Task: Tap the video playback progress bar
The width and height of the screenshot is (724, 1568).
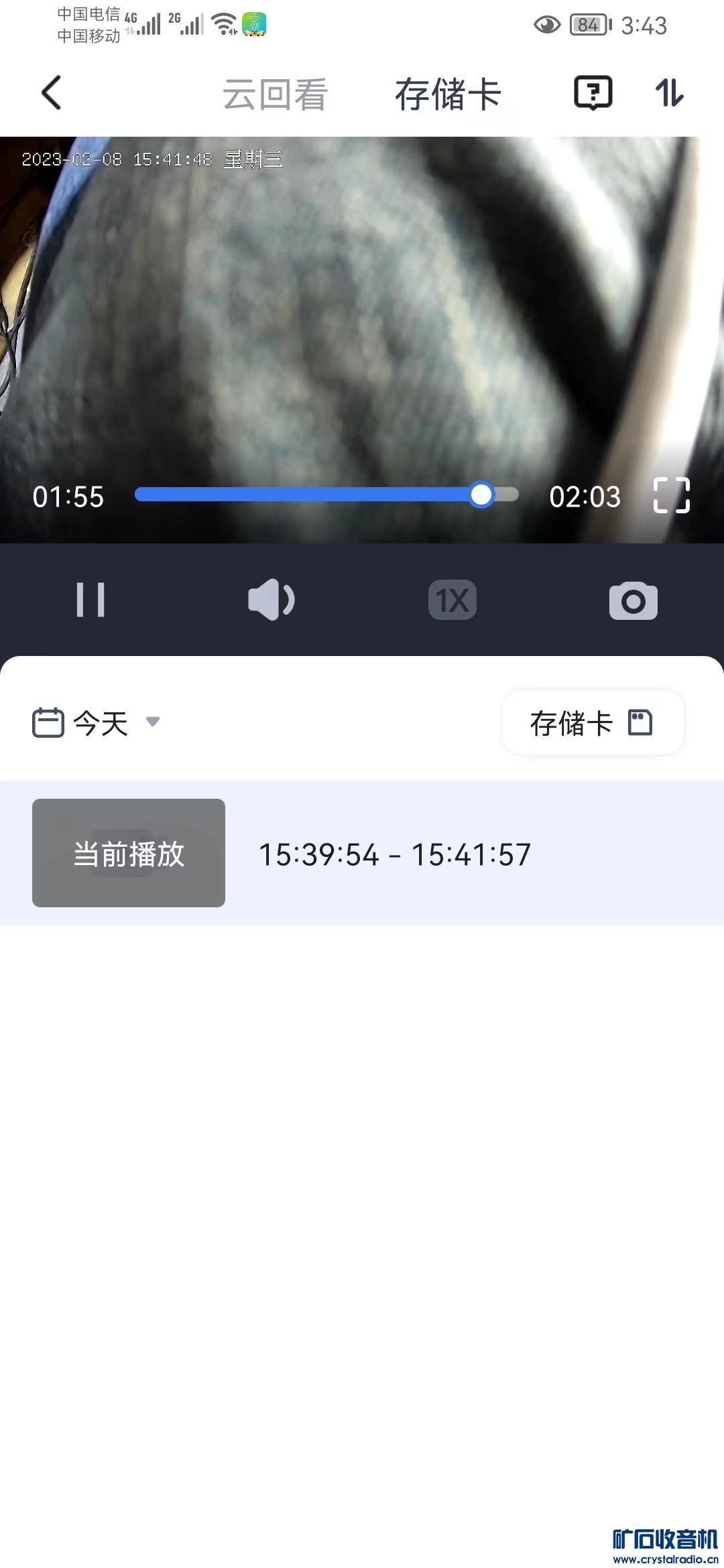Action: pyautogui.click(x=326, y=495)
